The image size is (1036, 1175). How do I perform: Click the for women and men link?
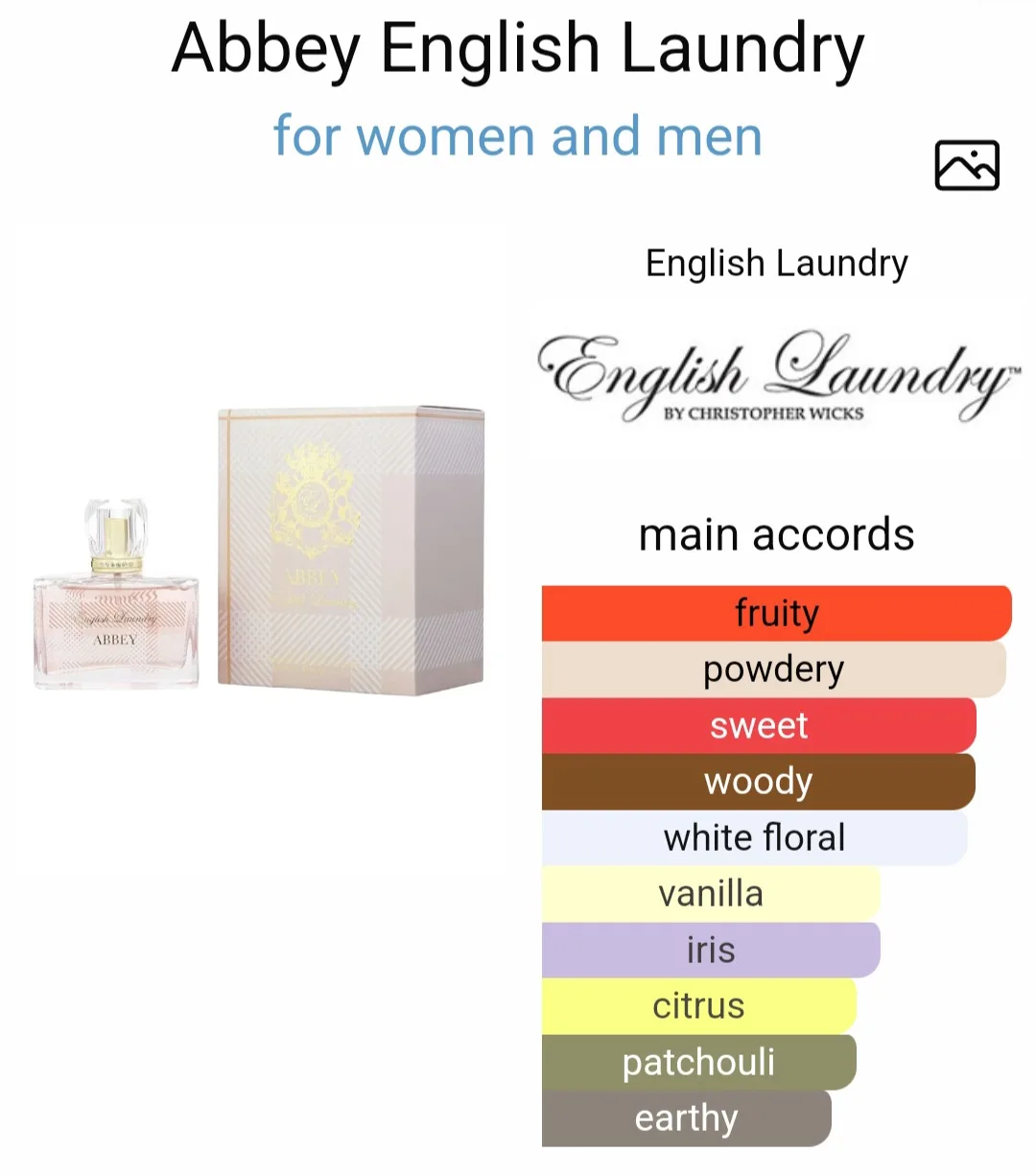(x=518, y=136)
